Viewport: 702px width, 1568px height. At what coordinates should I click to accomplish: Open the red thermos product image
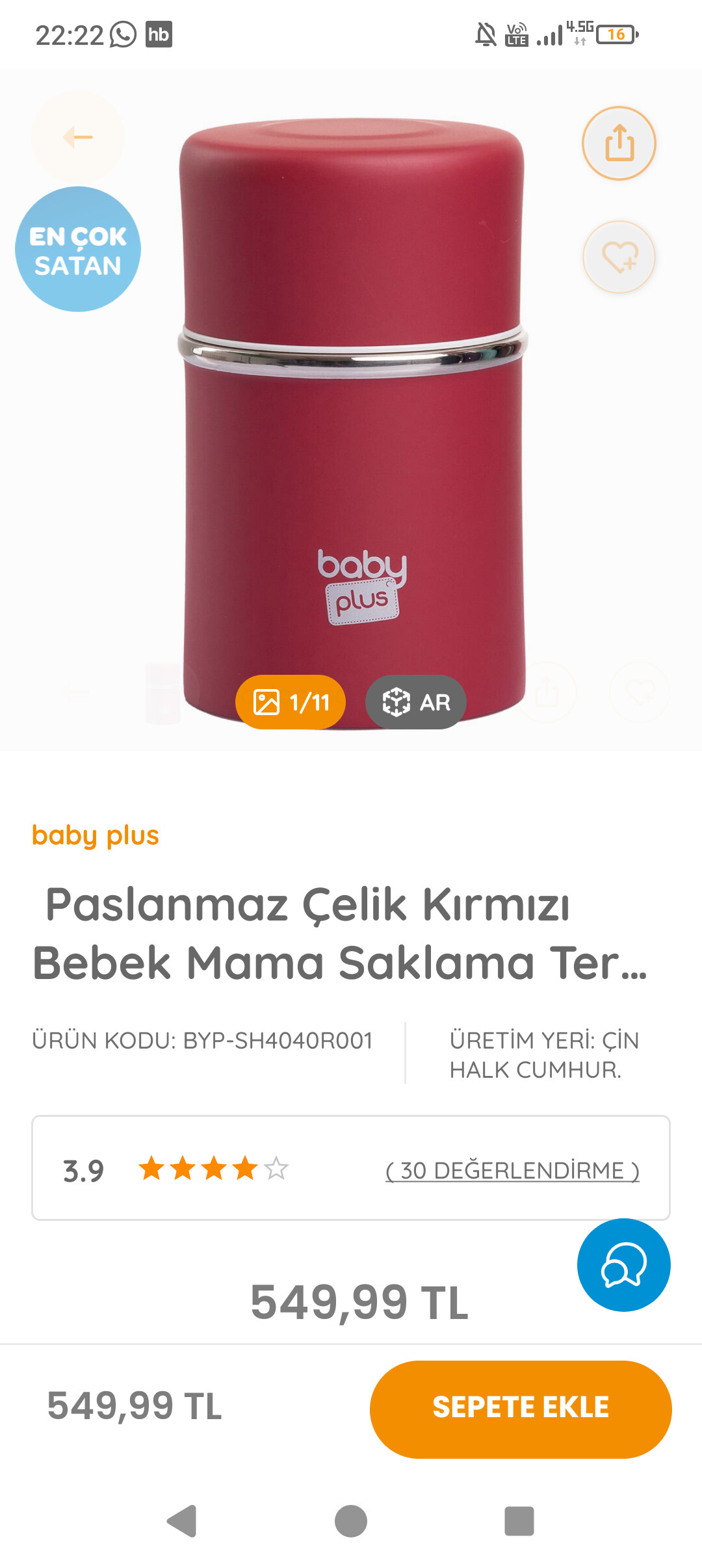coord(352,423)
